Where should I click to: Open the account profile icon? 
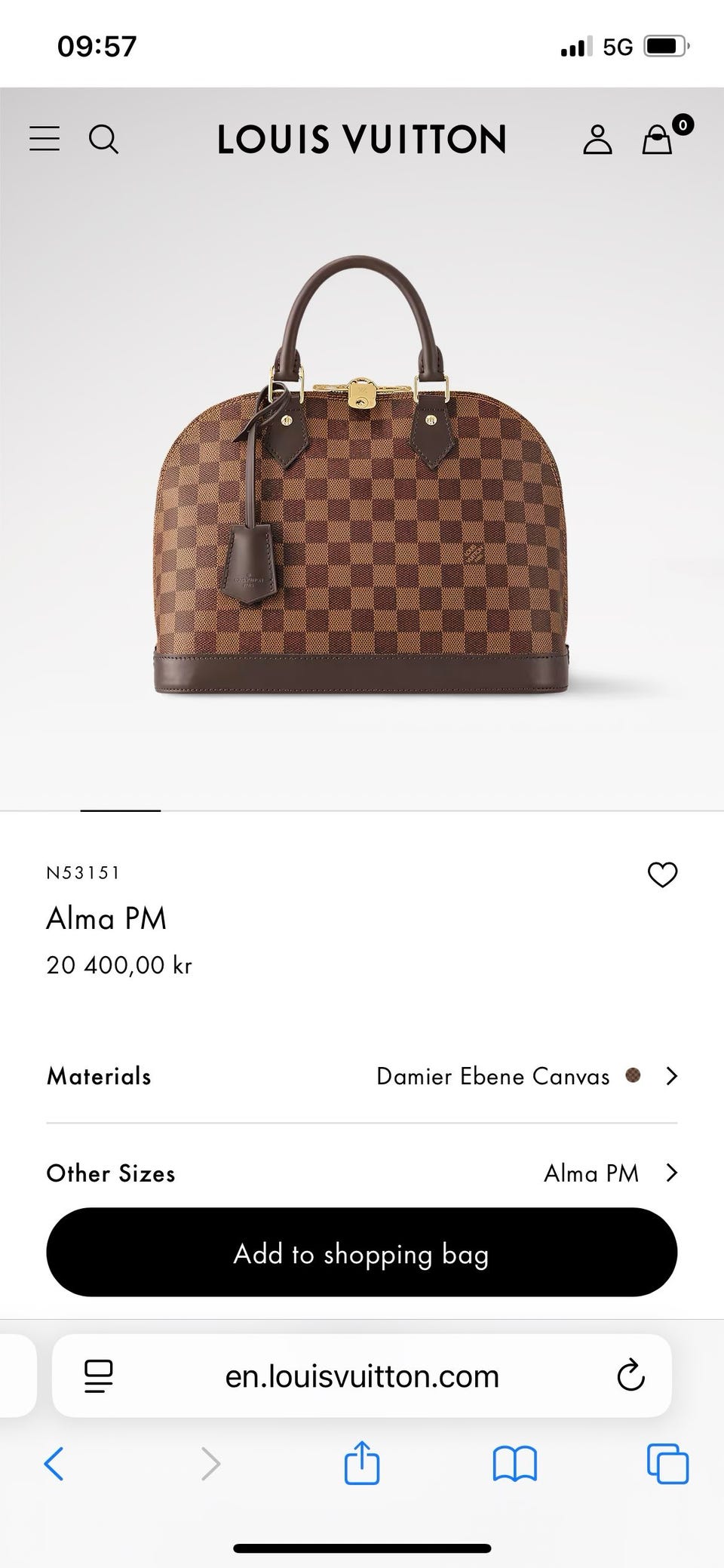(x=597, y=140)
